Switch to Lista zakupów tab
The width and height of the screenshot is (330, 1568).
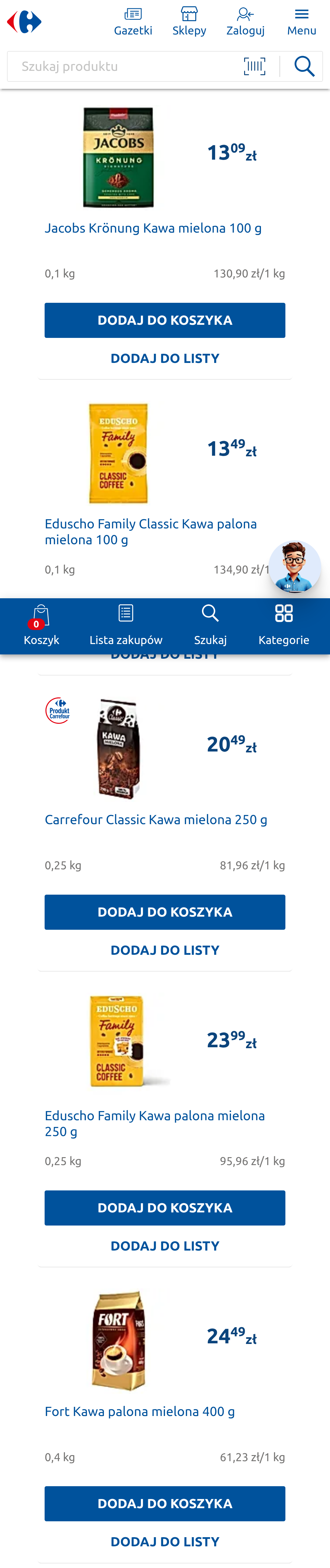126,625
